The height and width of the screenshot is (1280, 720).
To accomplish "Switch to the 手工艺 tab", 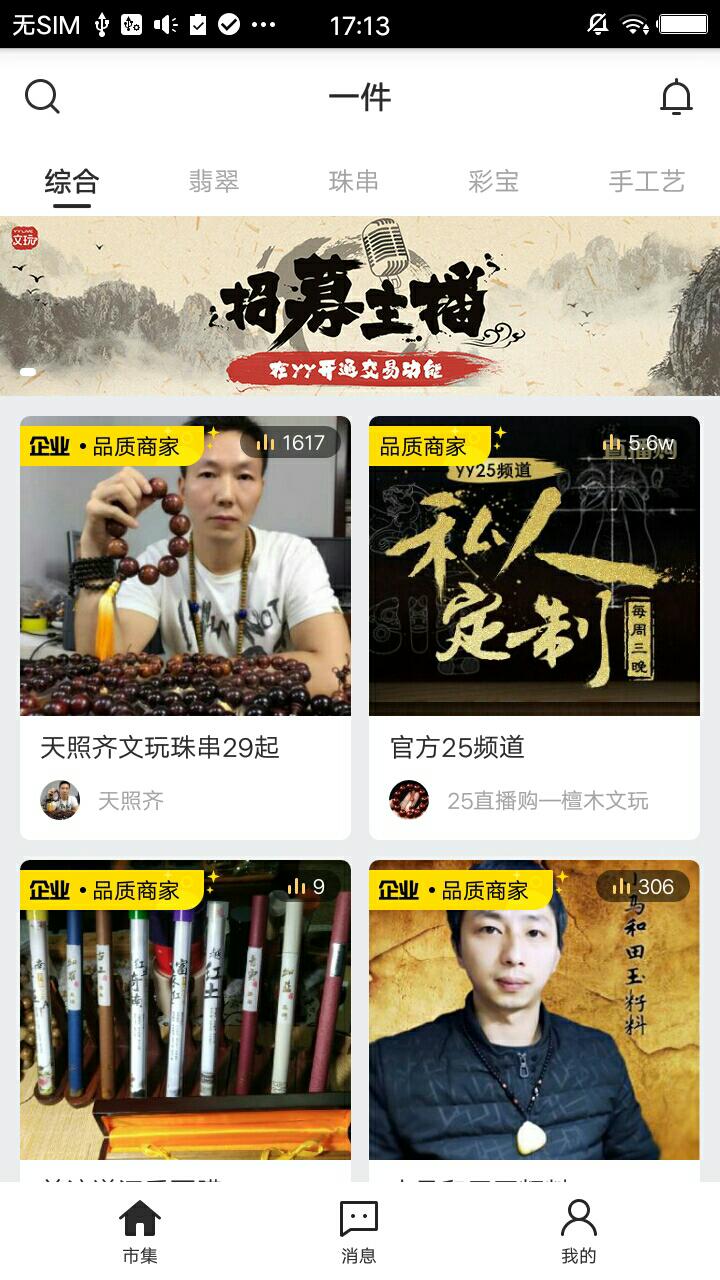I will pos(646,182).
